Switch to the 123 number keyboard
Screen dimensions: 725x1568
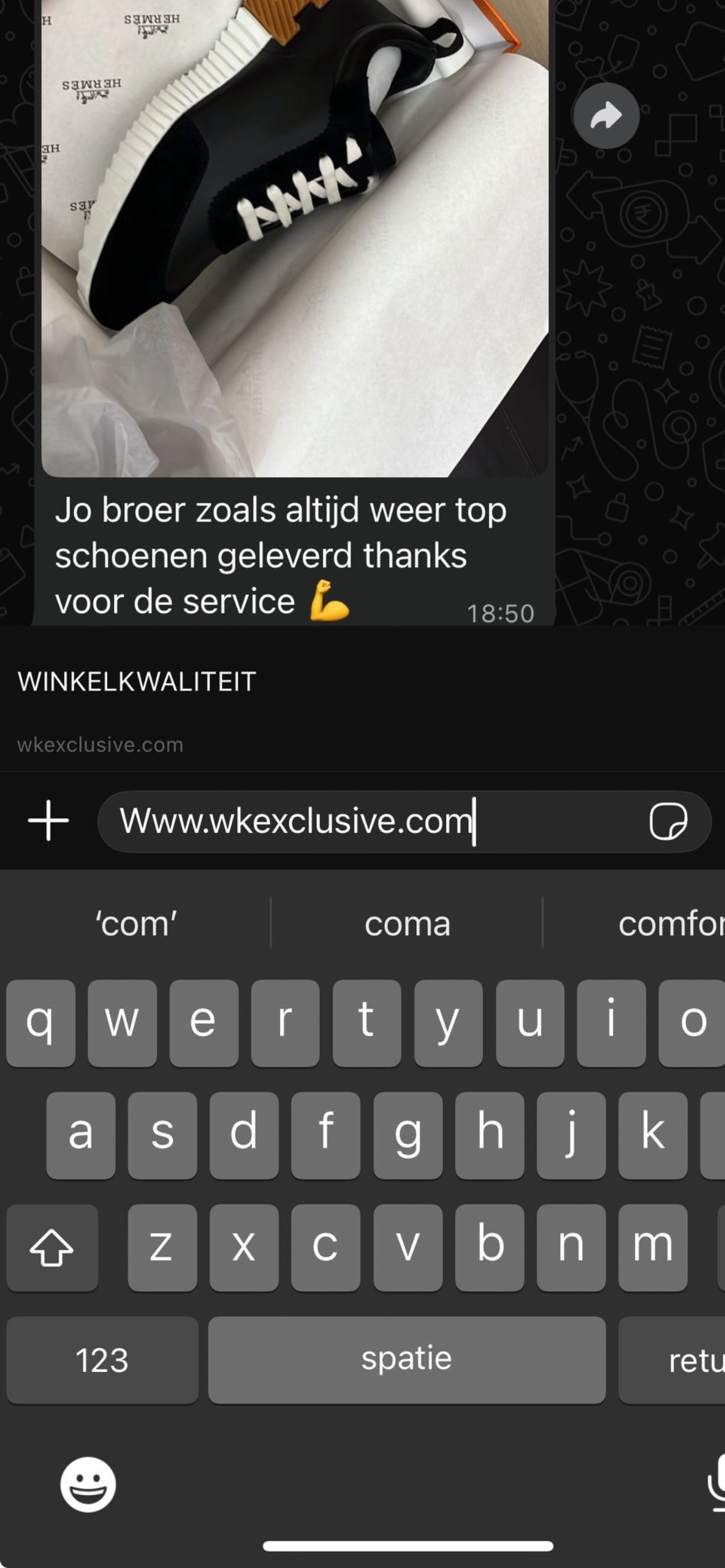click(102, 1360)
